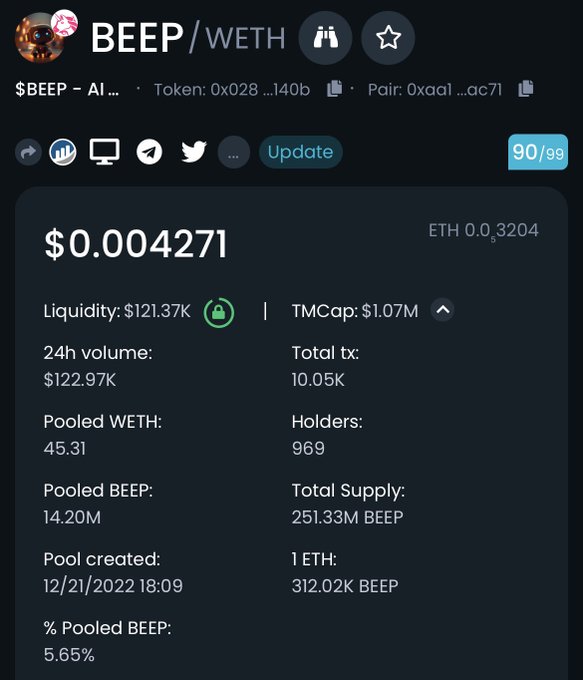
Task: Show more links with the ellipsis button
Action: (x=233, y=152)
